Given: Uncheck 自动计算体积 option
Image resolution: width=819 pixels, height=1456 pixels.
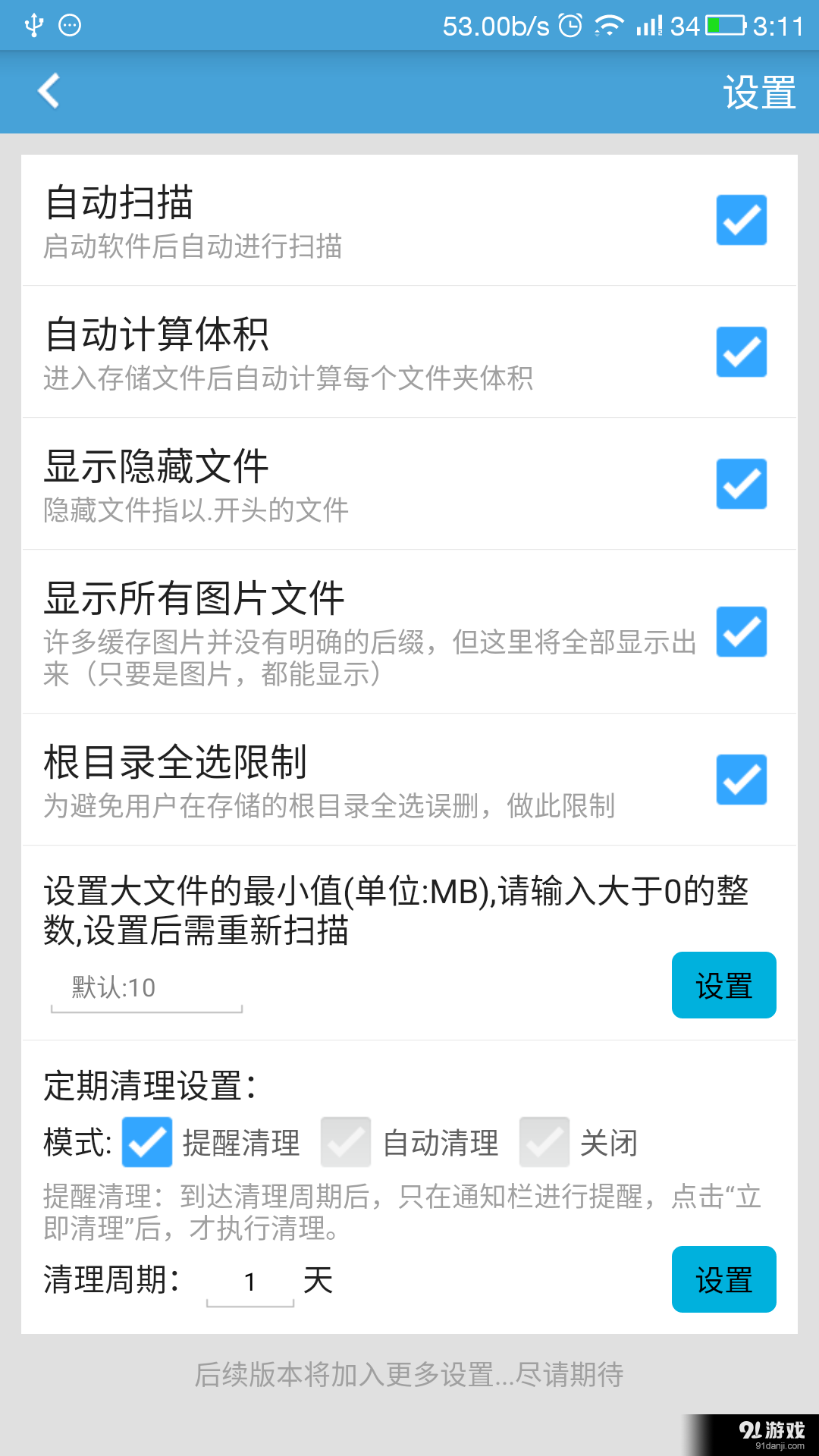Looking at the screenshot, I should click(x=741, y=351).
